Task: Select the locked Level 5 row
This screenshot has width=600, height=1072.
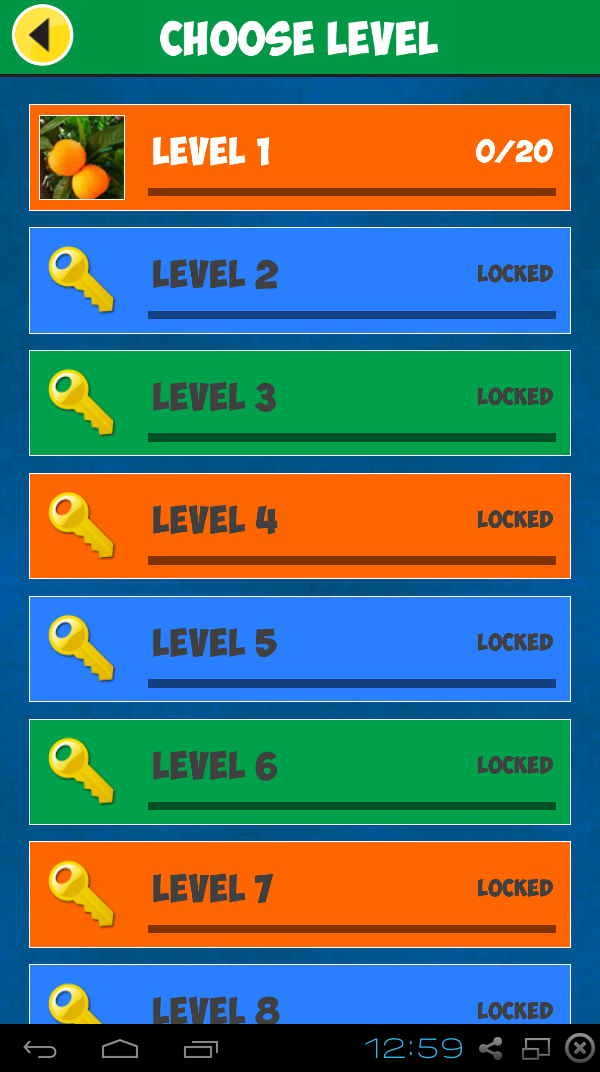Action: click(x=300, y=649)
